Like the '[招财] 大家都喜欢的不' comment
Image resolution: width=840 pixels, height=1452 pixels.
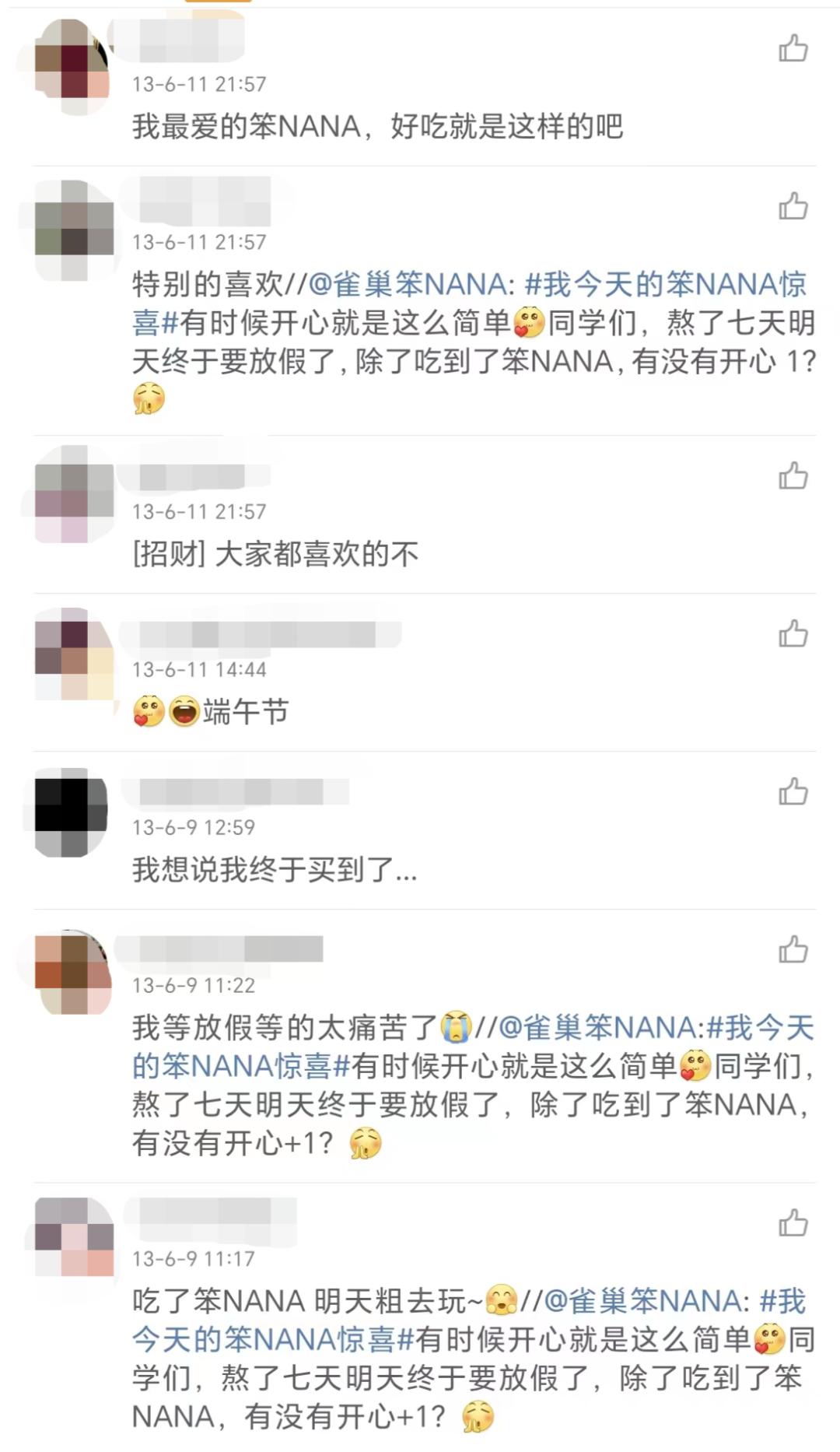click(x=793, y=476)
